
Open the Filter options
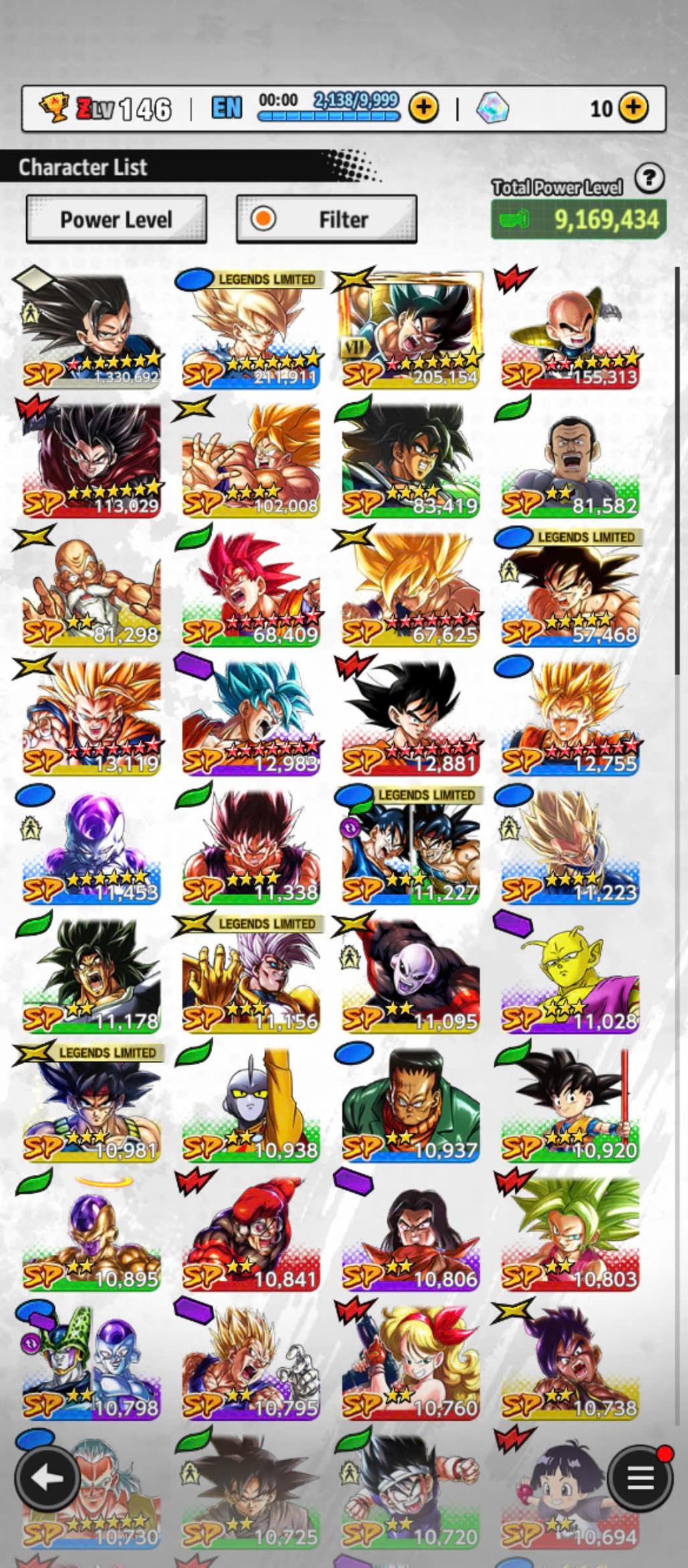(x=327, y=220)
